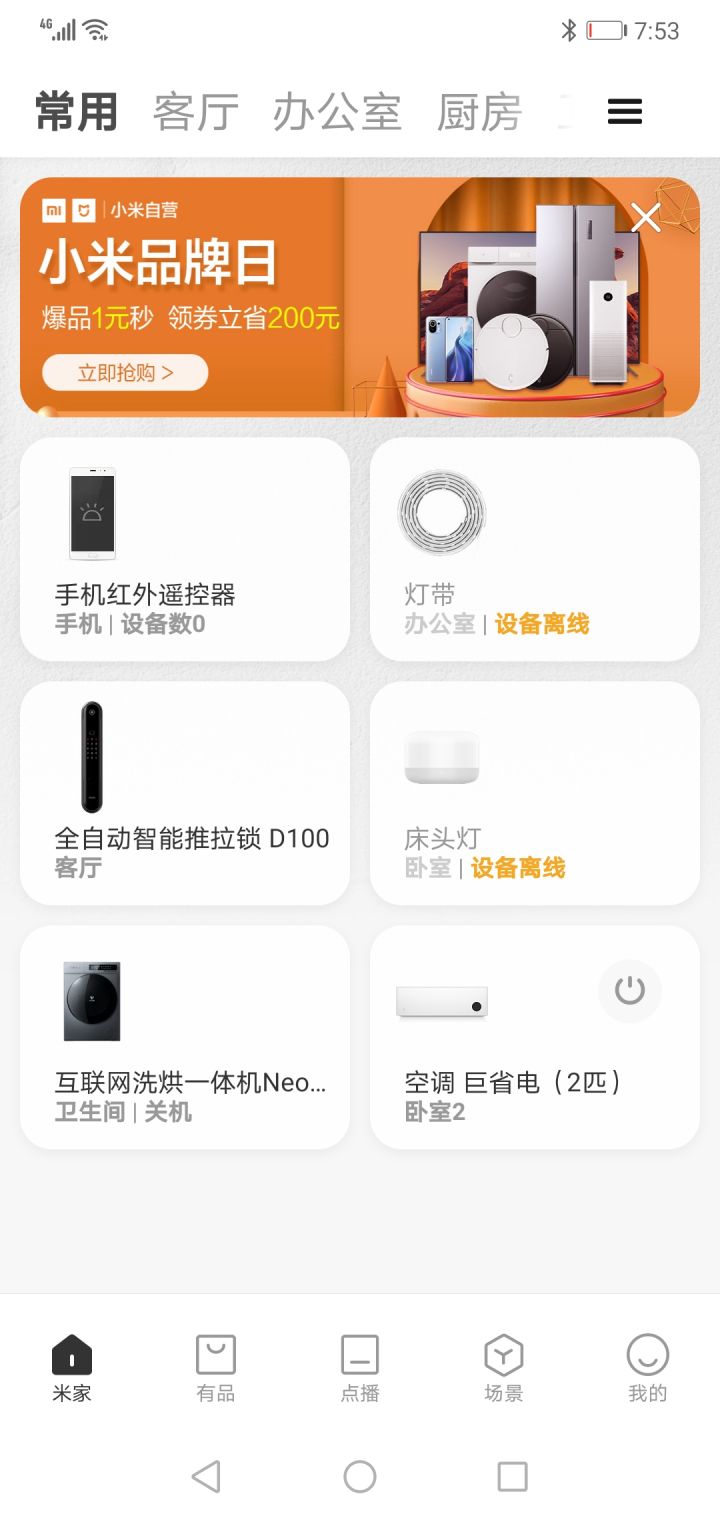Screen dimensions: 720x1520
Task: Tap the system back button
Action: pos(206,1476)
